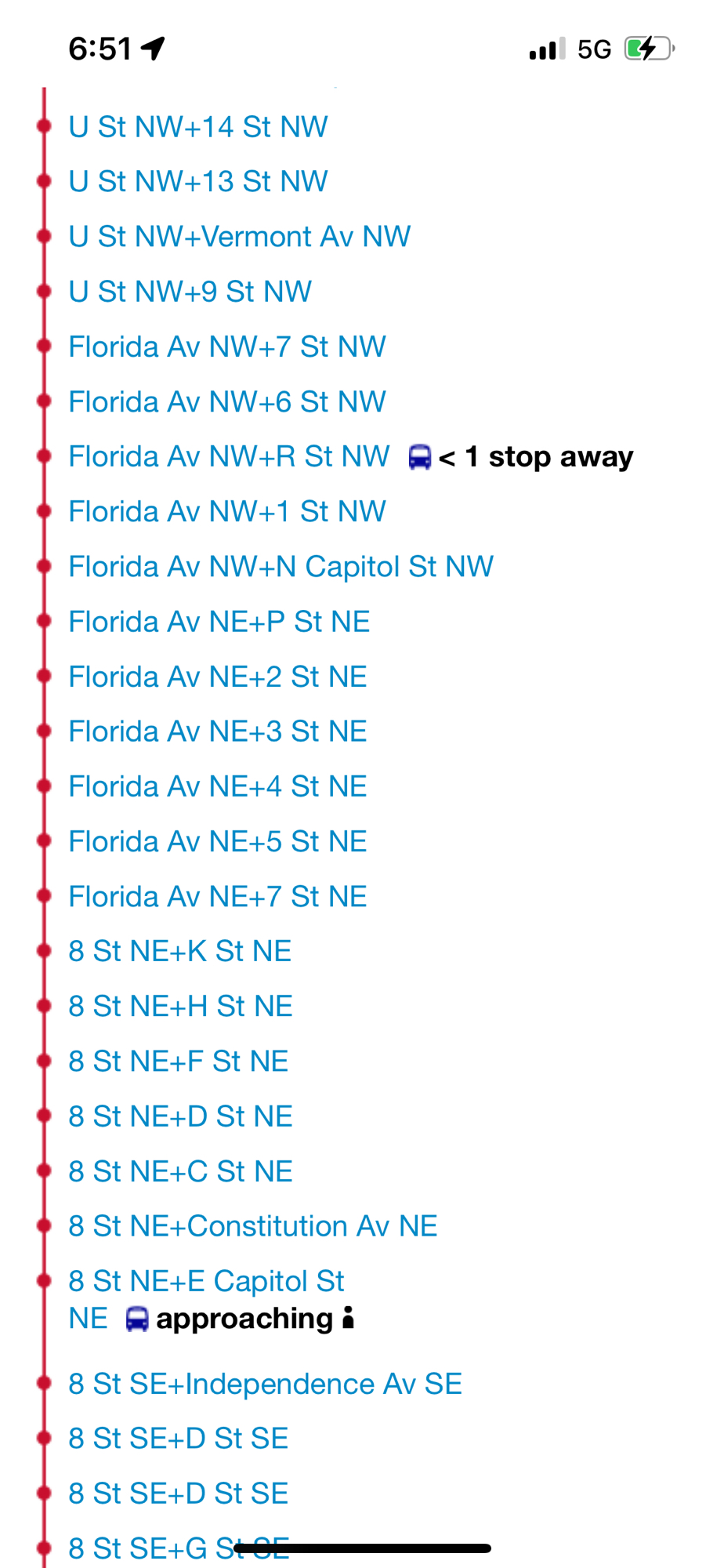This screenshot has width=724, height=1568.
Task: Select the 8 St NE+H St NE stop
Action: click(180, 1007)
